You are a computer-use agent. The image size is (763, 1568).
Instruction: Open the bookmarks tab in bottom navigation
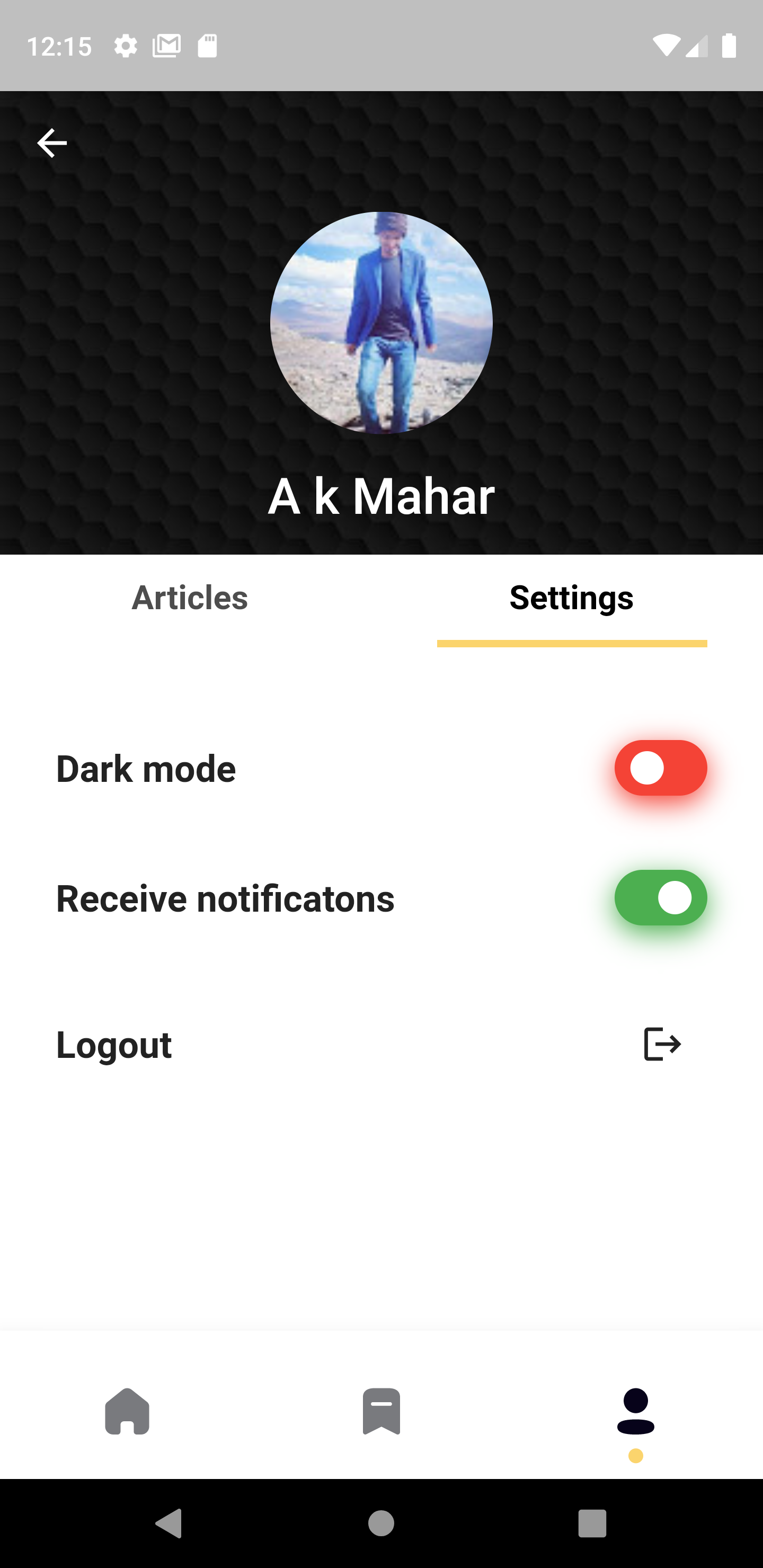coord(381,1411)
